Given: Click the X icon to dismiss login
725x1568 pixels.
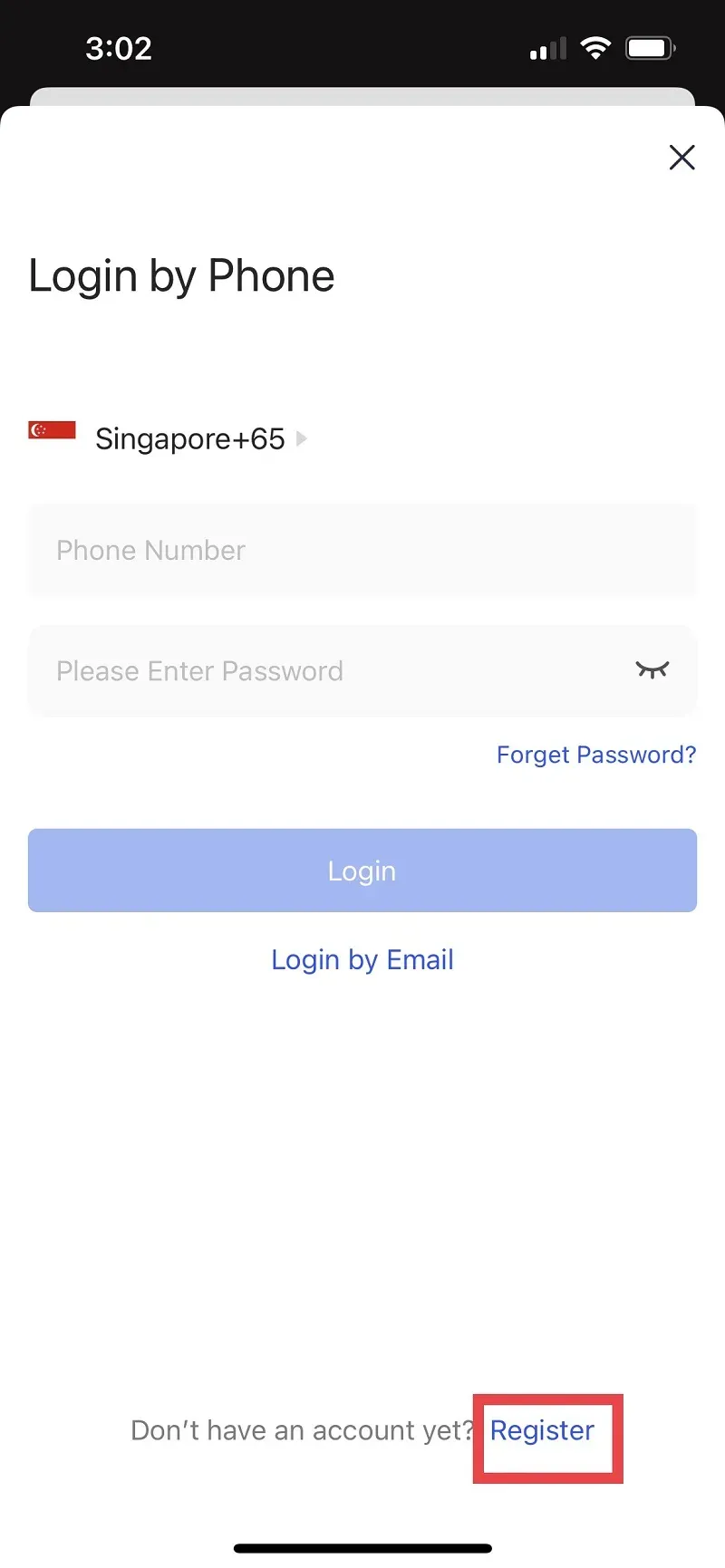Looking at the screenshot, I should pos(681,157).
